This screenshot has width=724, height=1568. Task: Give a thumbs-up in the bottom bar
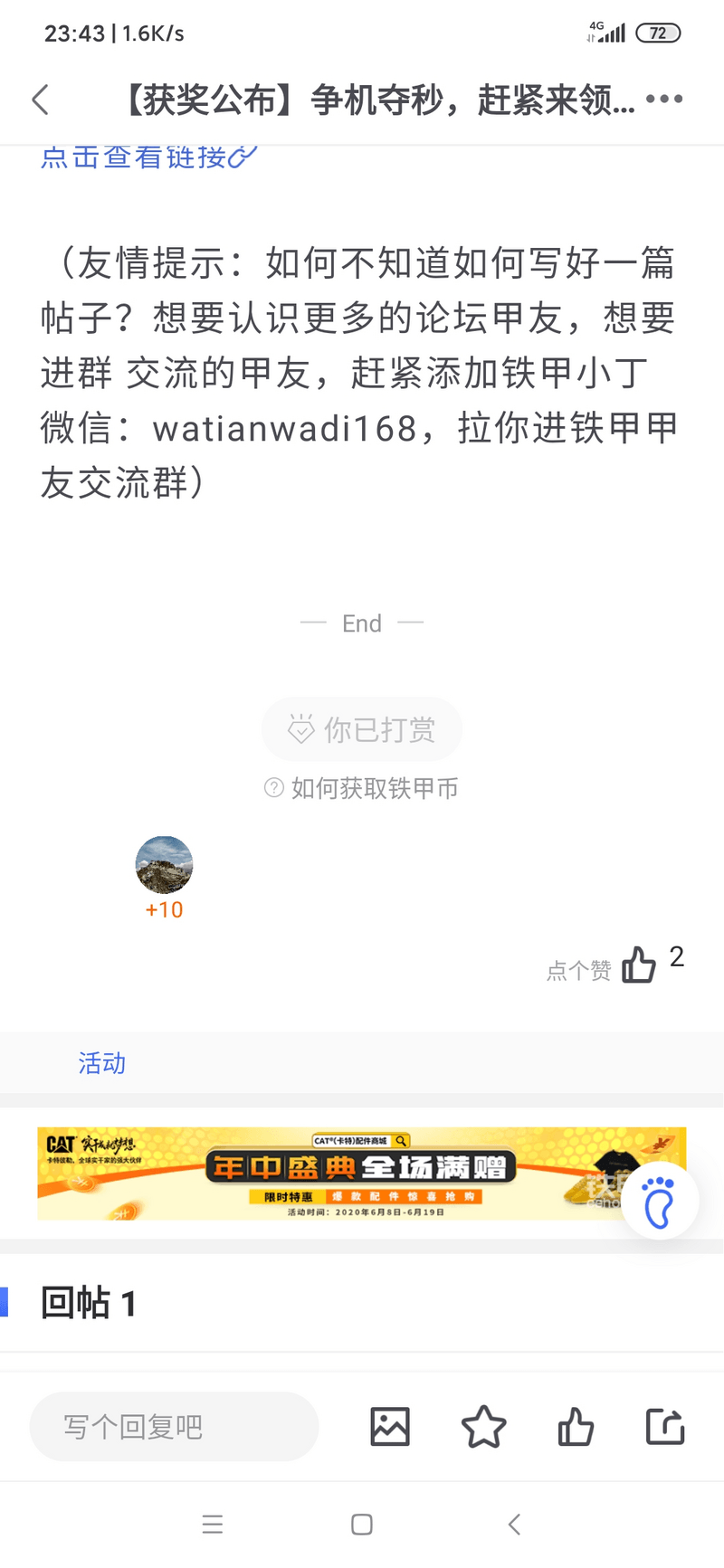click(576, 1427)
